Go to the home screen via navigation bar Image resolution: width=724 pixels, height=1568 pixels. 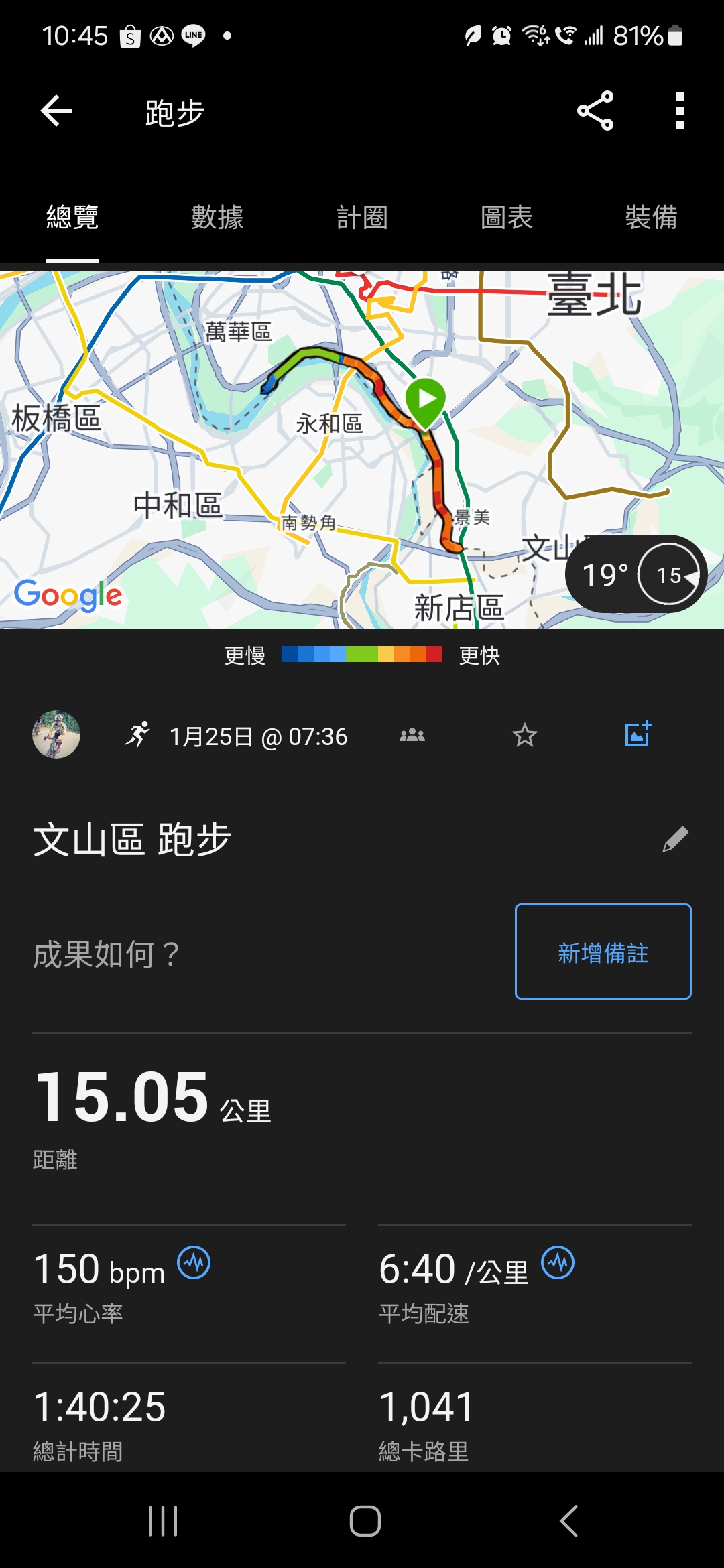point(365,1521)
